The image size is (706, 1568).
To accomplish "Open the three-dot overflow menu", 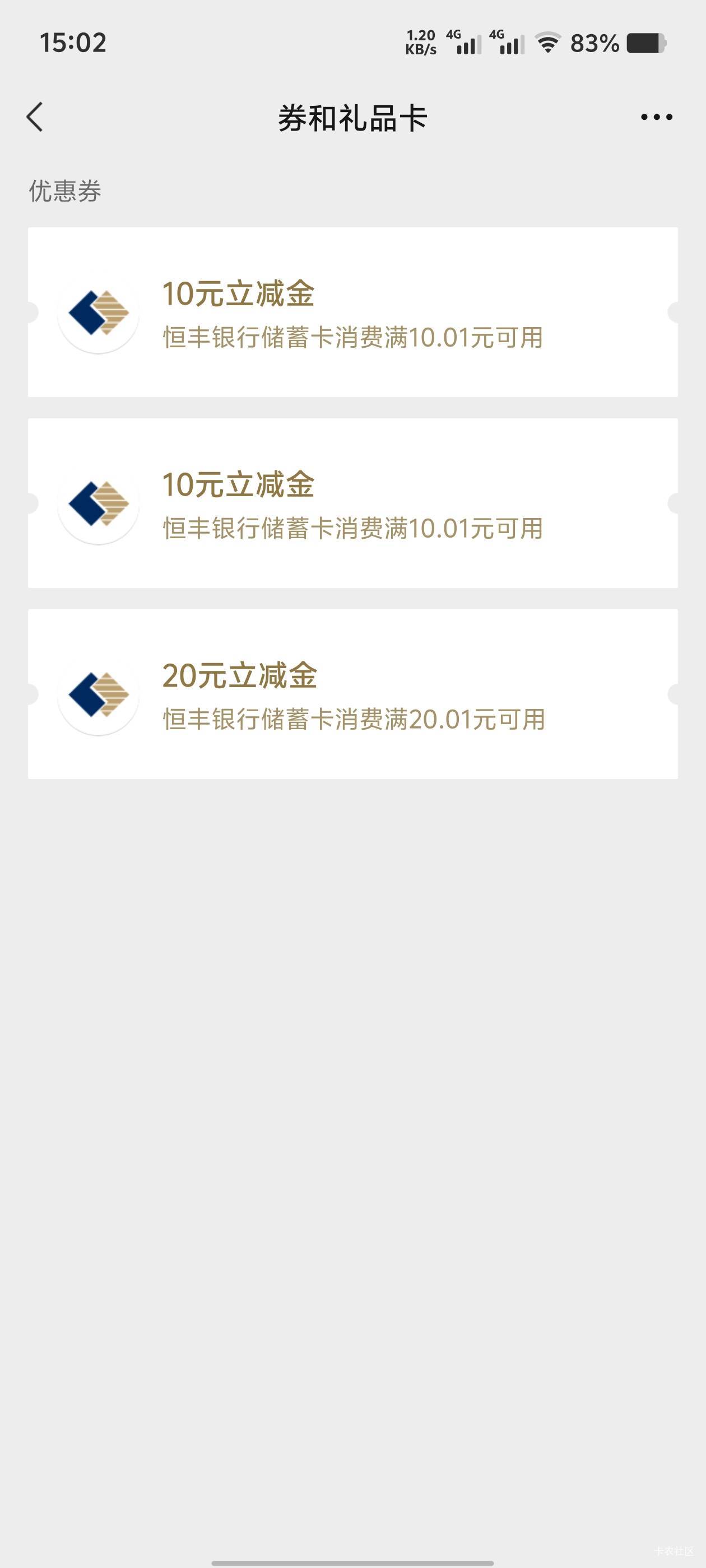I will point(656,117).
